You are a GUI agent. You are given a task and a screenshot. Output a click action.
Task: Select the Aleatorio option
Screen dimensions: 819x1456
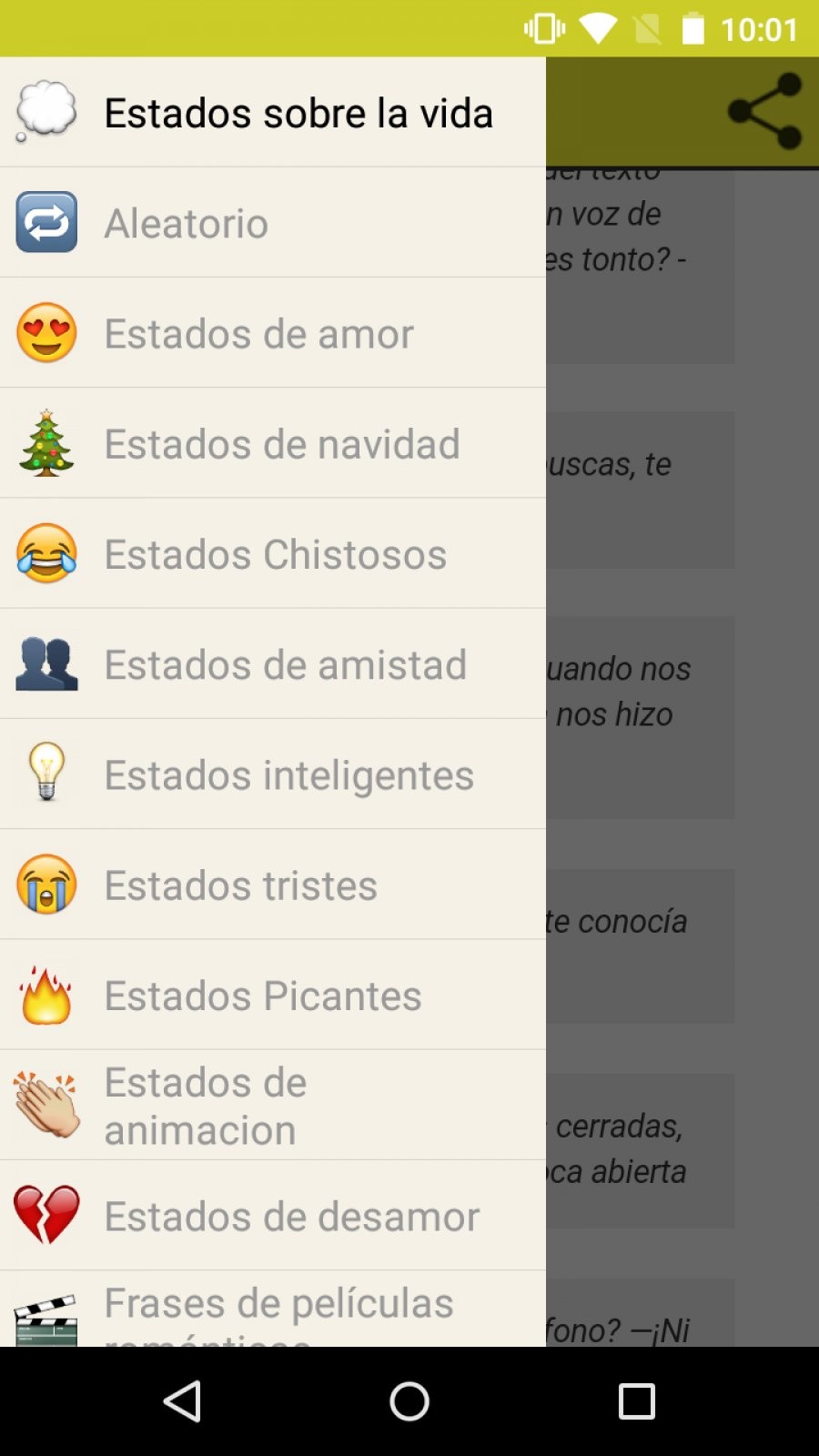pos(273,223)
